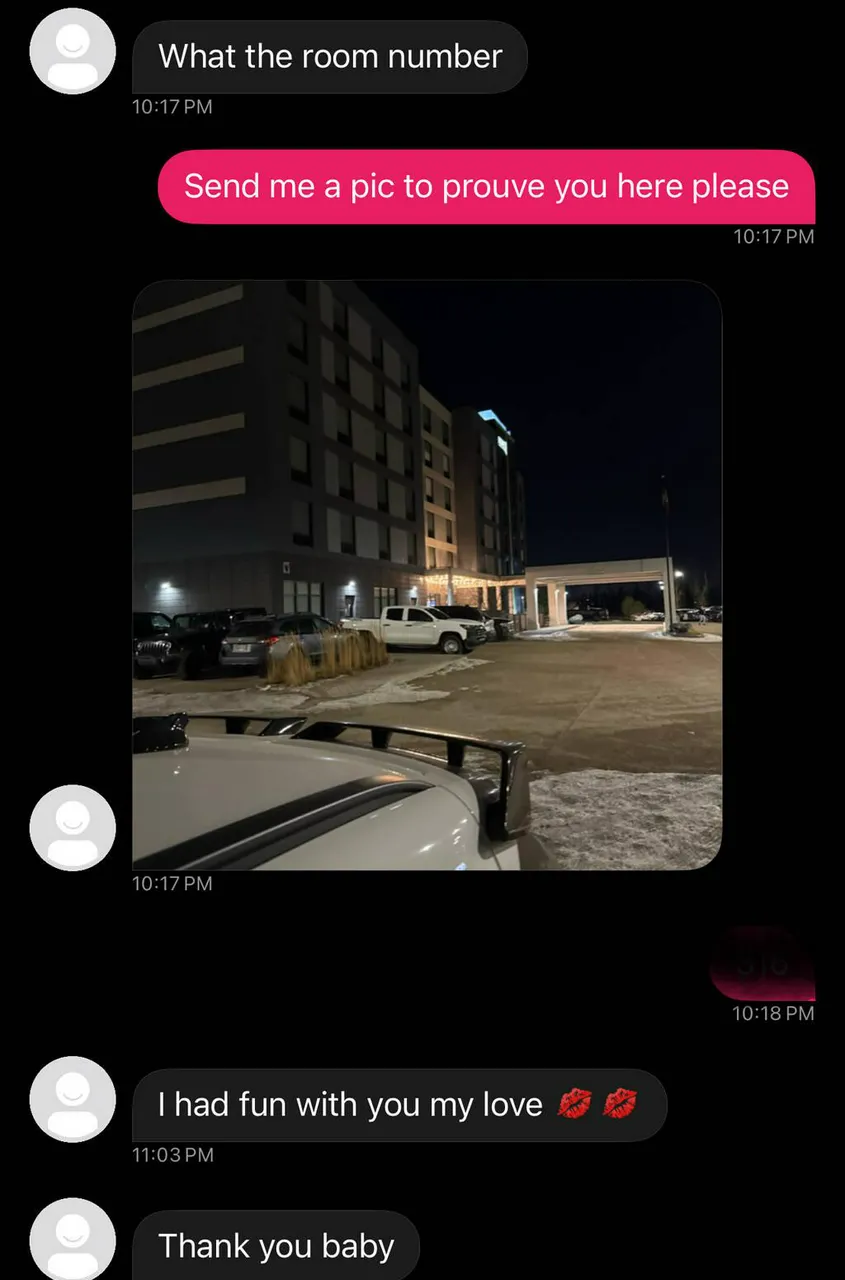Open the hotel parking lot photo message
845x1280 pixels.
pos(427,575)
